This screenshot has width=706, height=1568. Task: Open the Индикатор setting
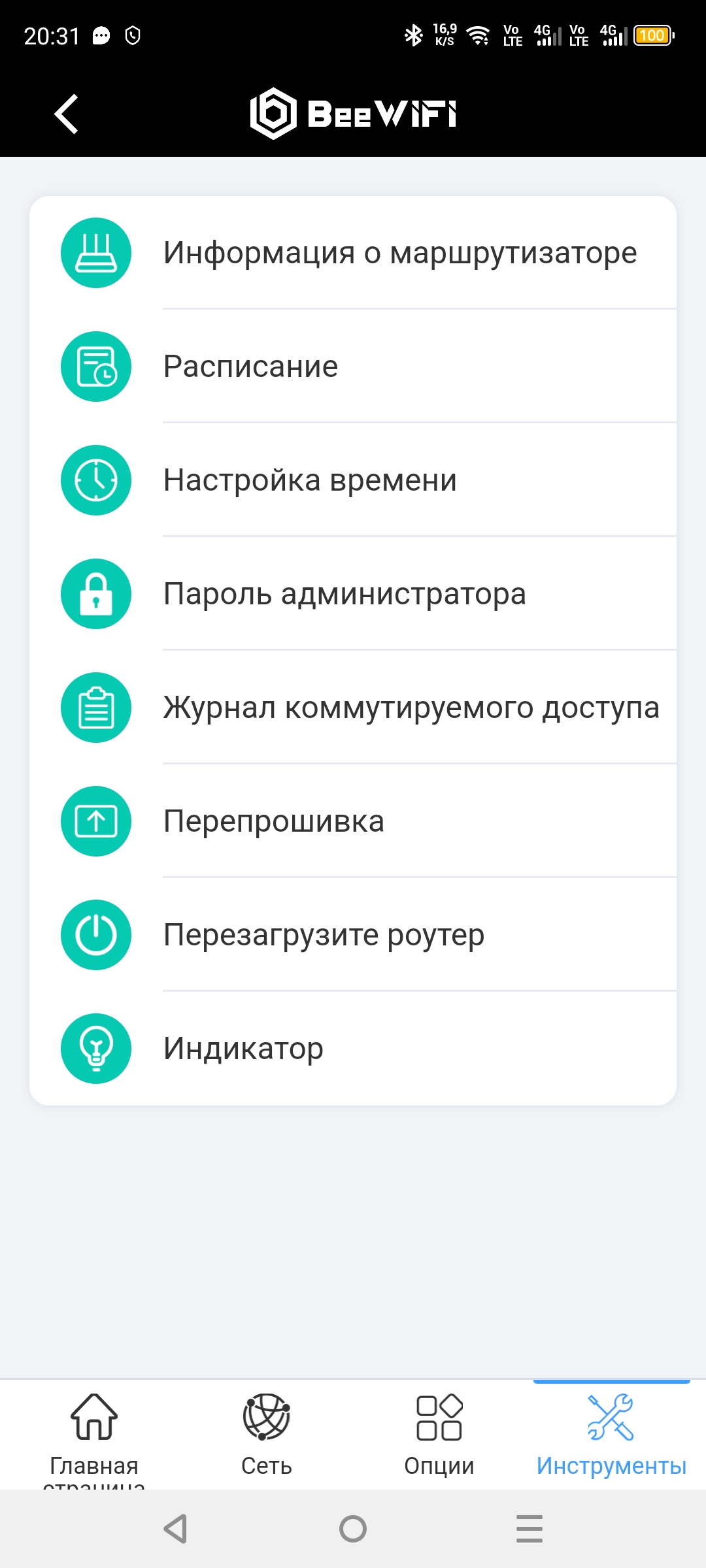click(353, 1049)
